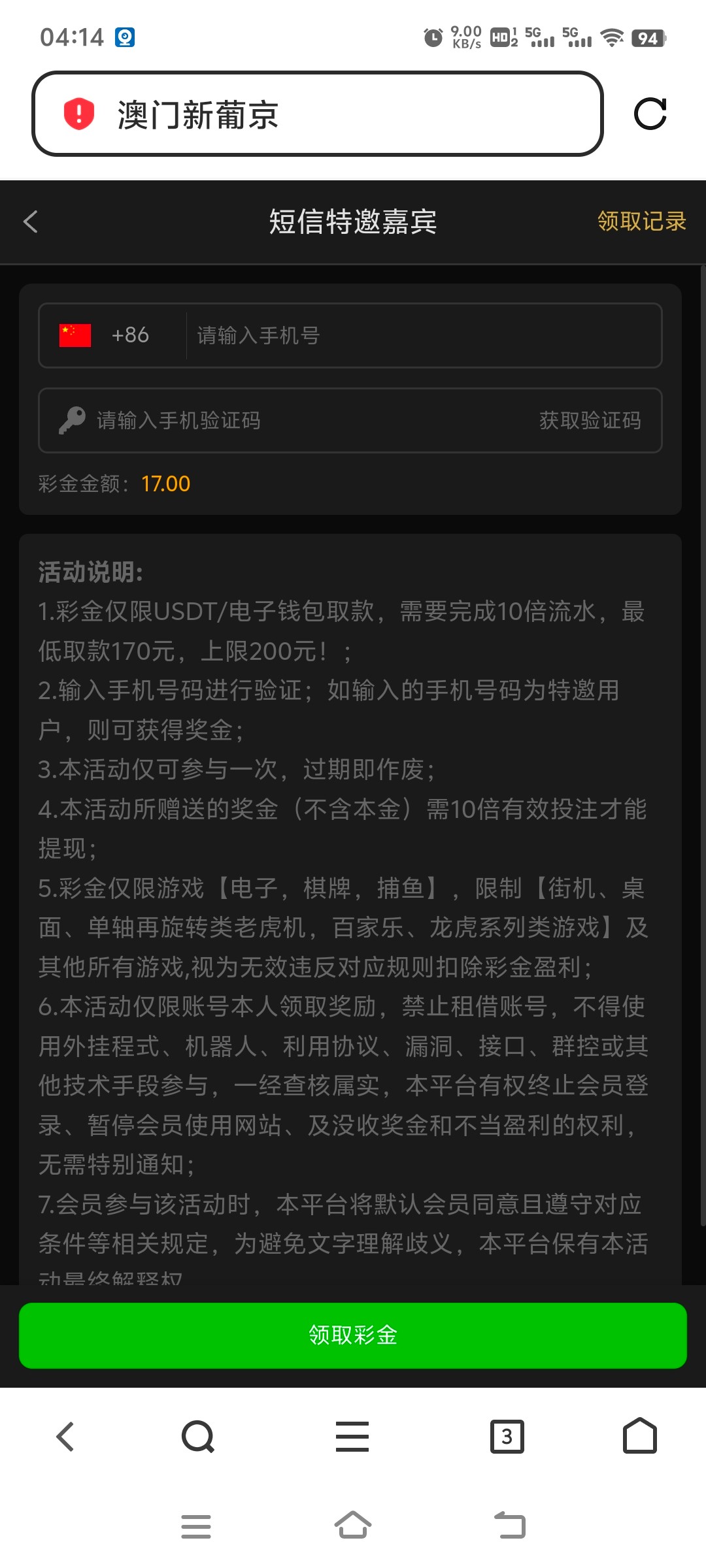
Task: Tap 获取验证码 to request a code
Action: coord(590,420)
